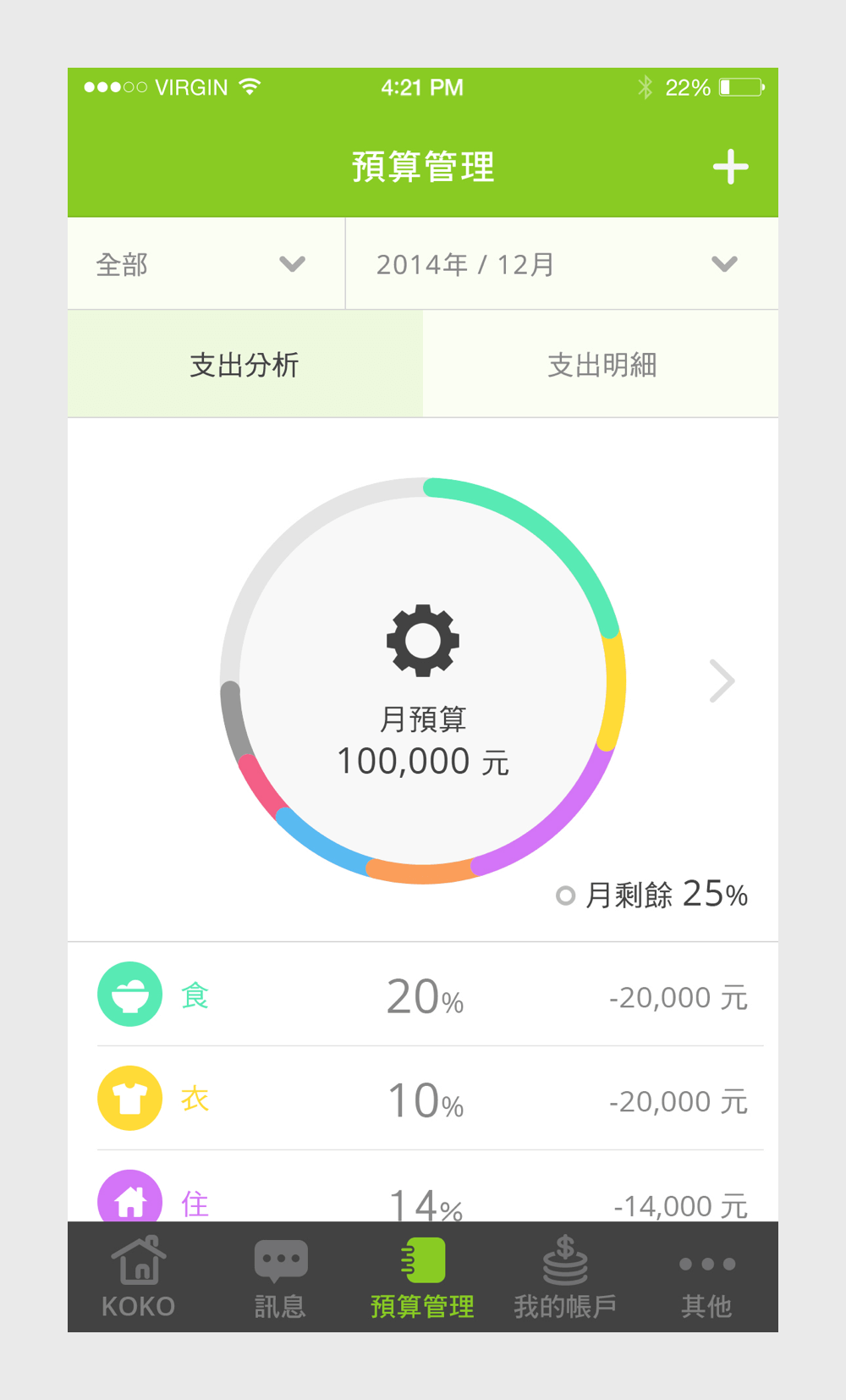Open monthly budget settings gear
The image size is (846, 1400).
[x=423, y=641]
